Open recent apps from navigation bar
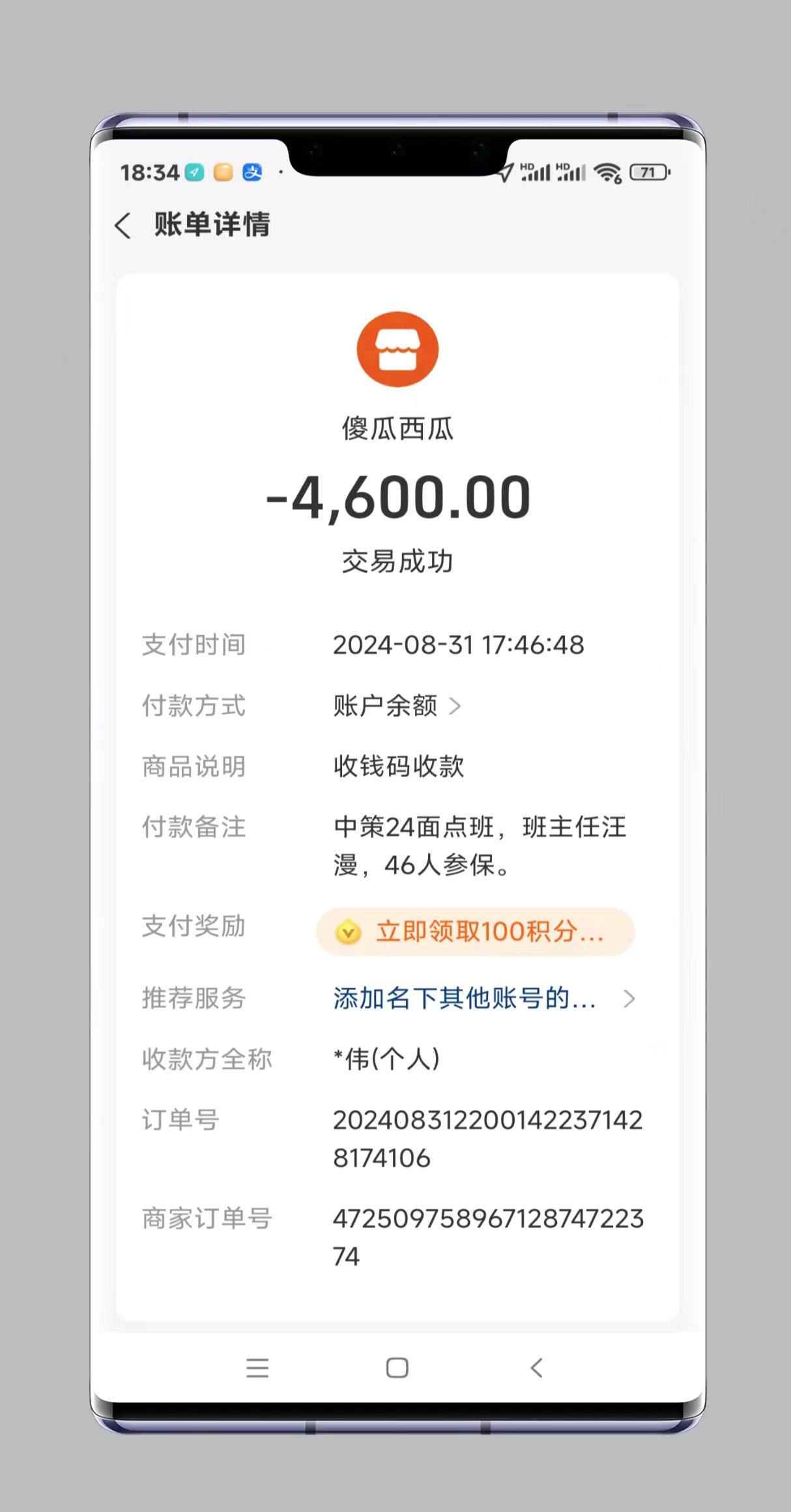Image resolution: width=791 pixels, height=1512 pixels. coord(257,1368)
